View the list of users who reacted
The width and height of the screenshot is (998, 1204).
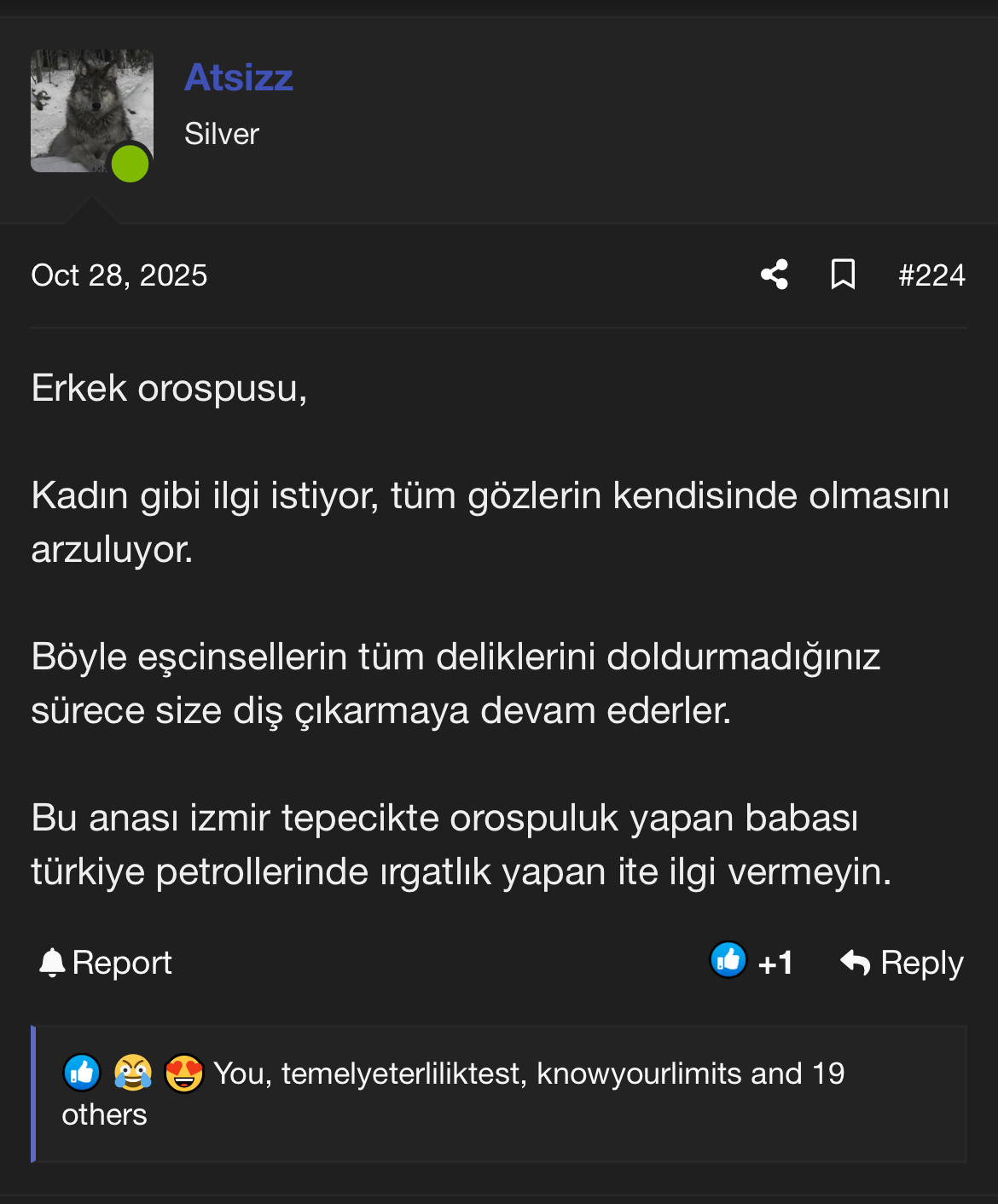(x=528, y=1074)
